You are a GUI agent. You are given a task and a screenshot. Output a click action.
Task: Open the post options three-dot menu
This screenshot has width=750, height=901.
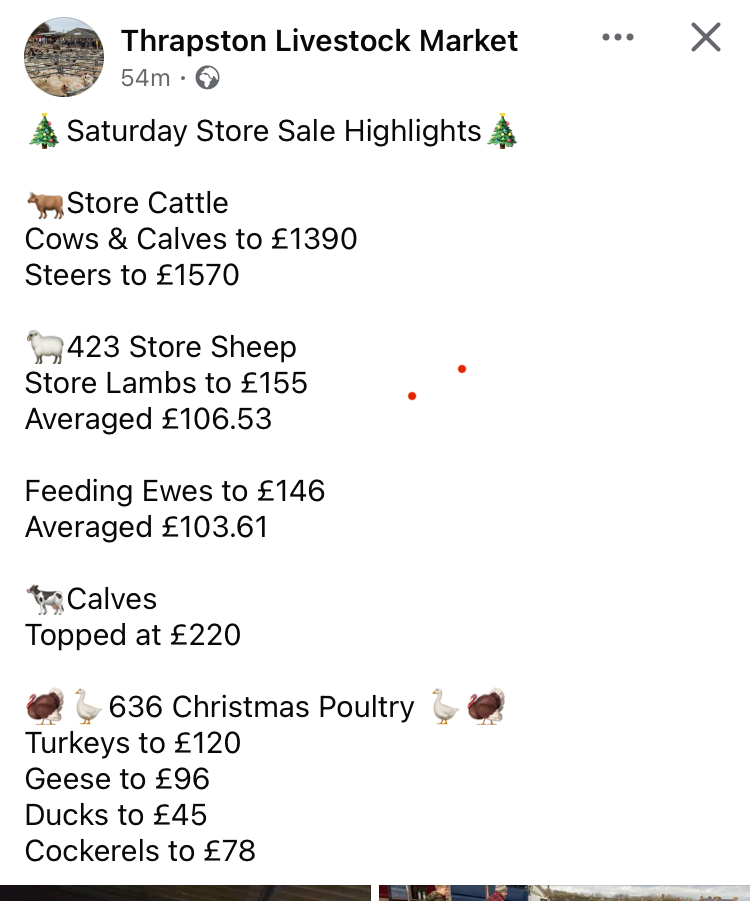pos(618,37)
